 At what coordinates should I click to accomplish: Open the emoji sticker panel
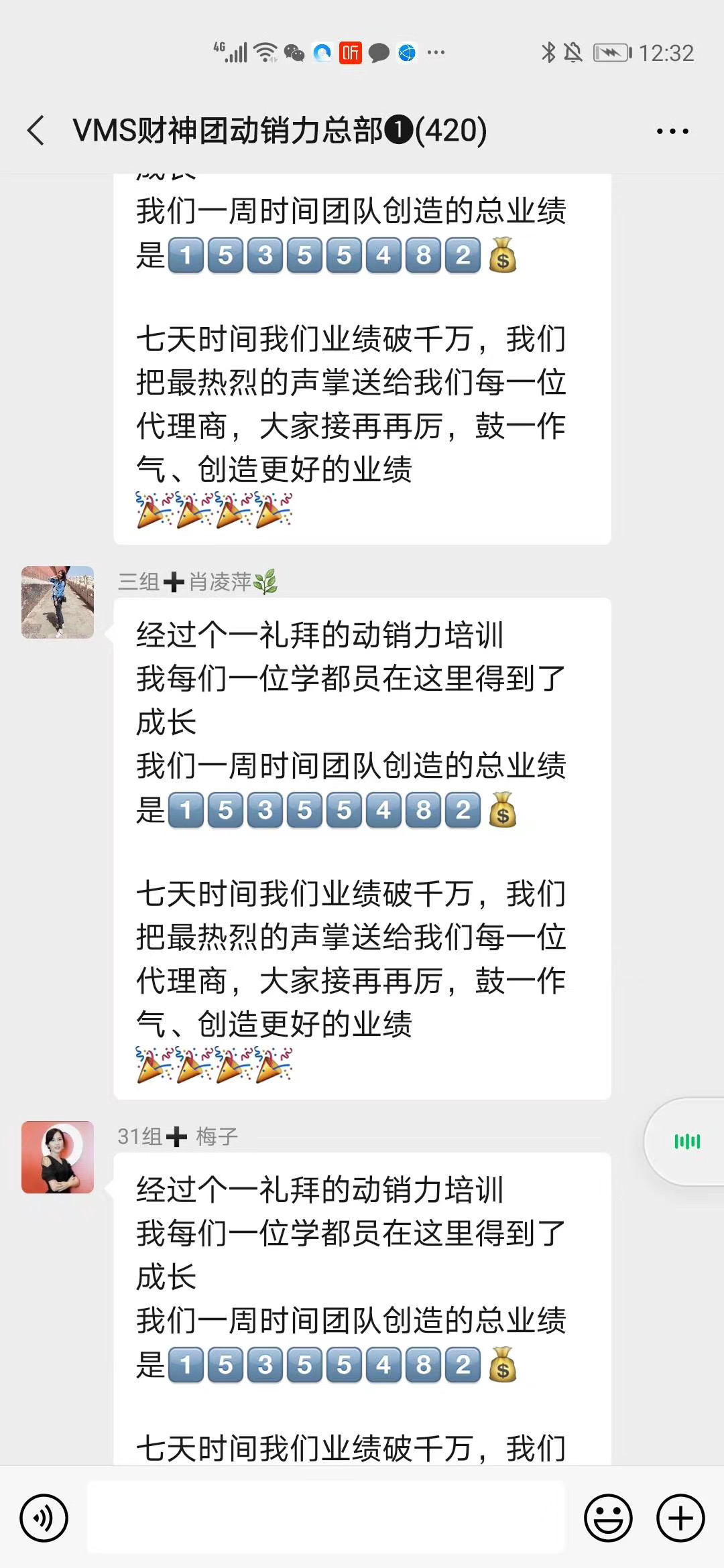point(608,1518)
